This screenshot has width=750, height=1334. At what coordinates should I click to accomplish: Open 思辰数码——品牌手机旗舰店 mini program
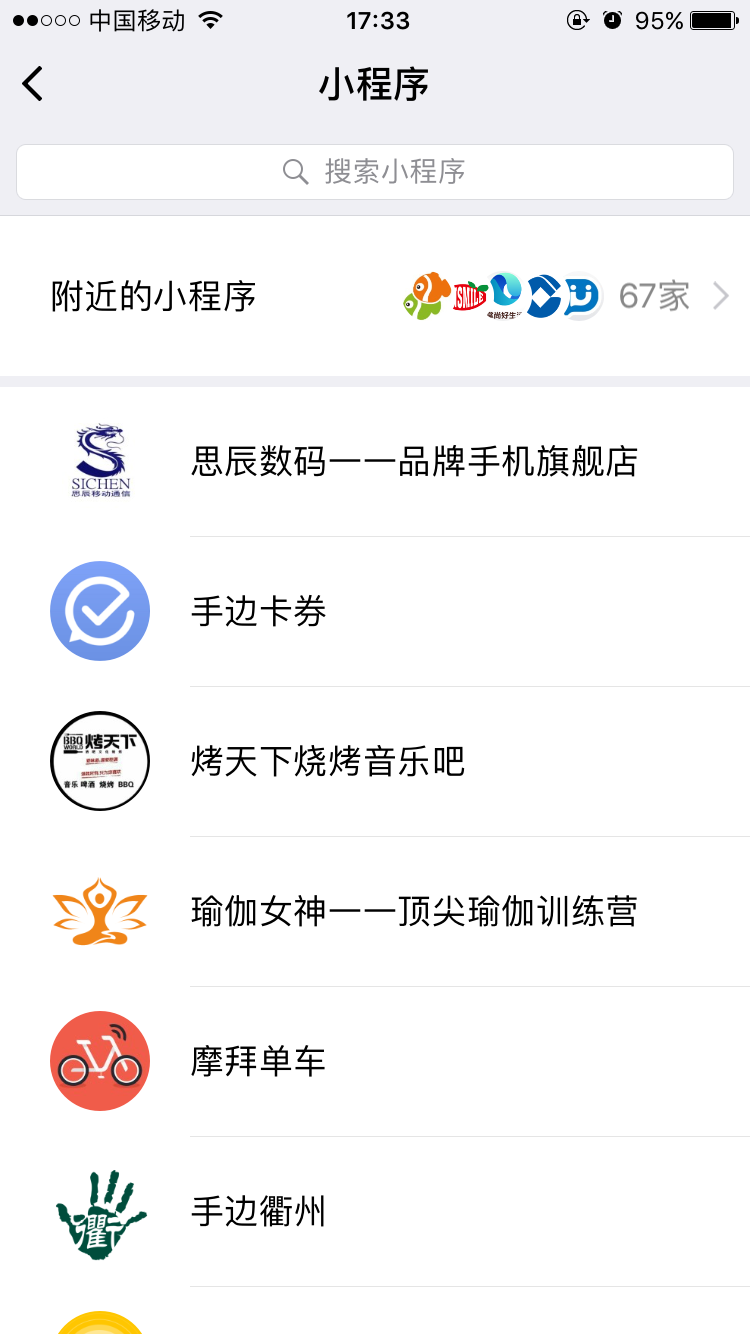click(414, 462)
